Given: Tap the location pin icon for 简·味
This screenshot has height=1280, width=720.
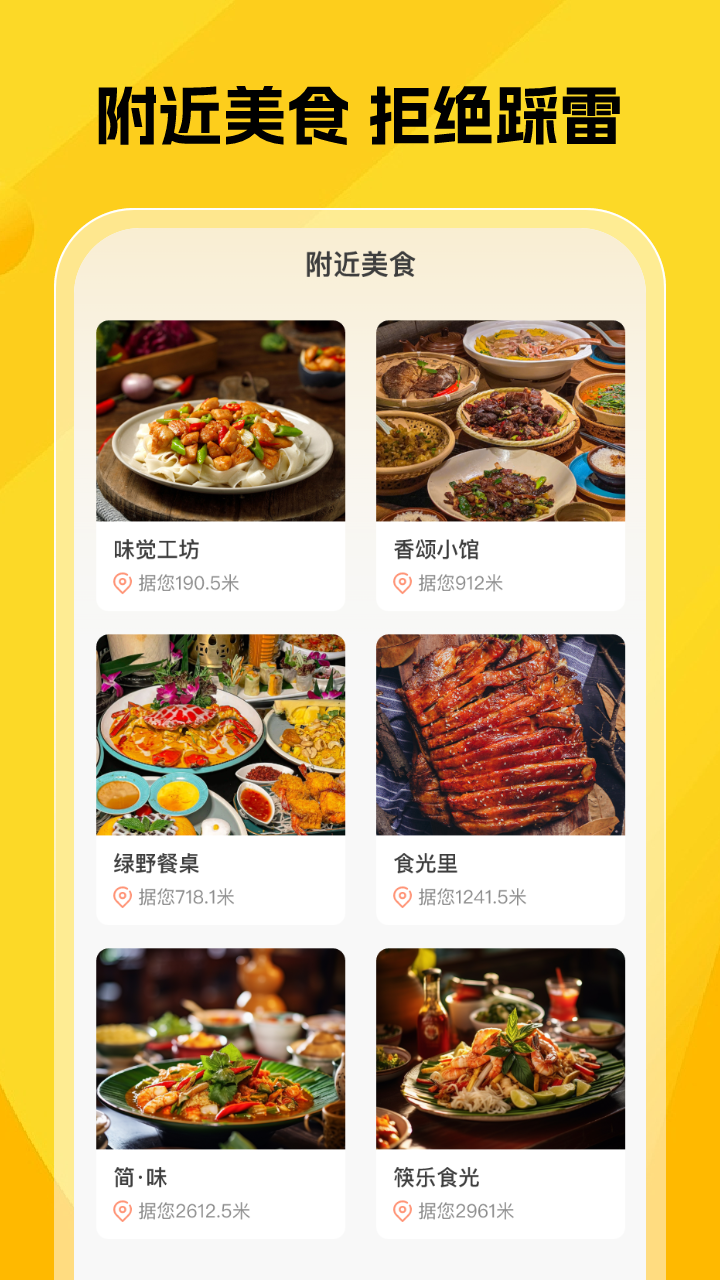Looking at the screenshot, I should pos(124,1211).
